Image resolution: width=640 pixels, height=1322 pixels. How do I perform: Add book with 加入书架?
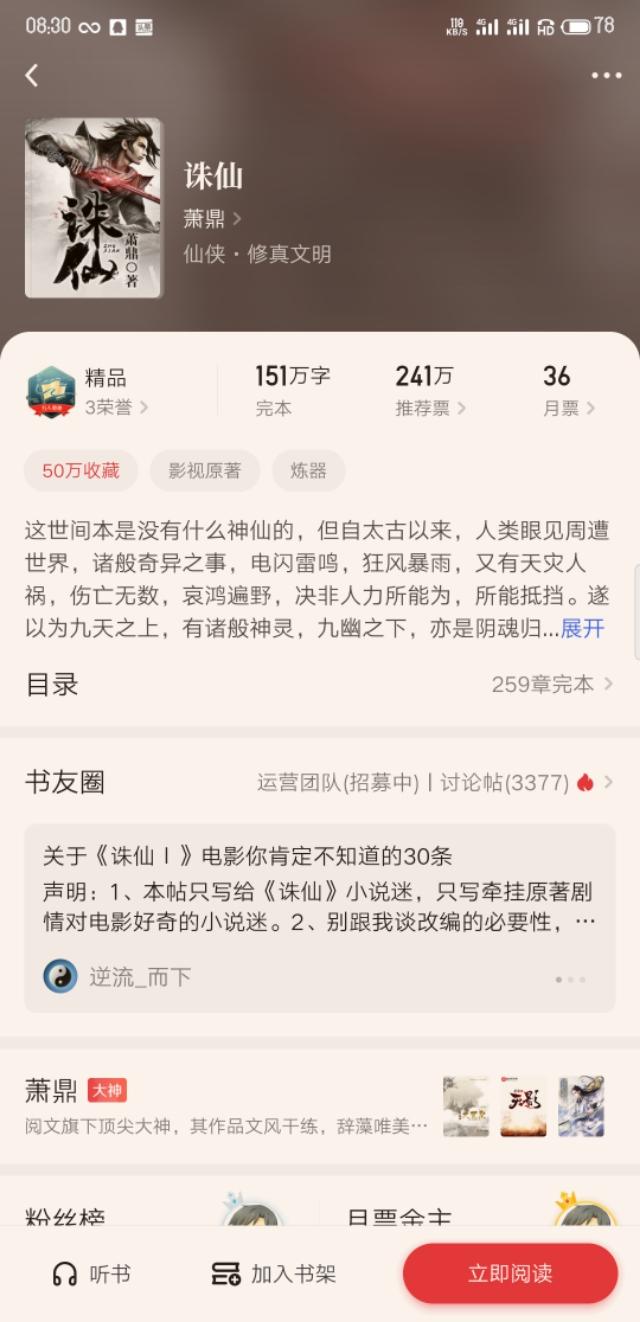[x=274, y=1274]
